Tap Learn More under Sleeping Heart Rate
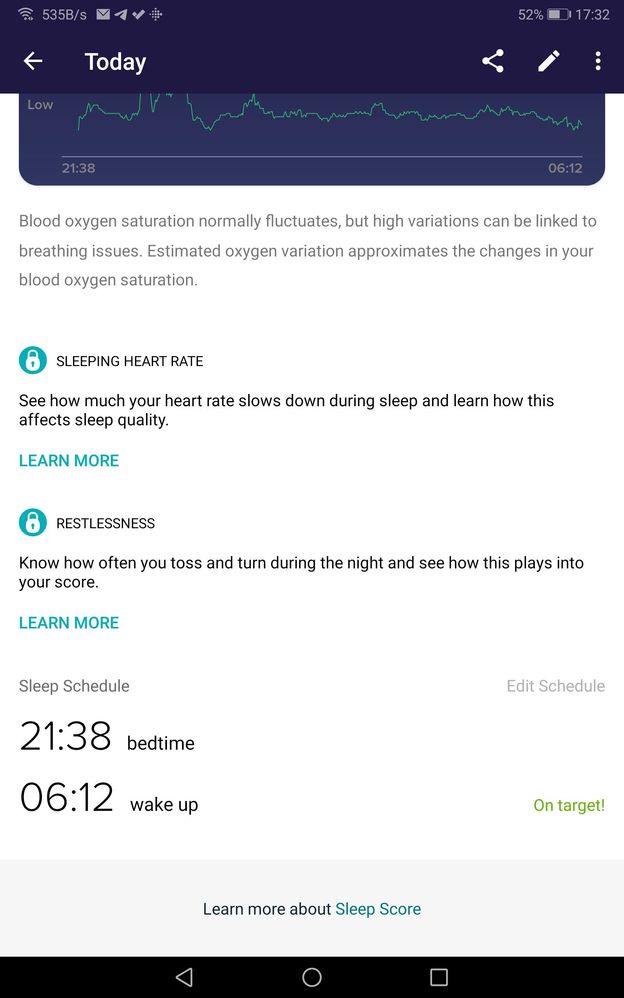 pyautogui.click(x=69, y=461)
